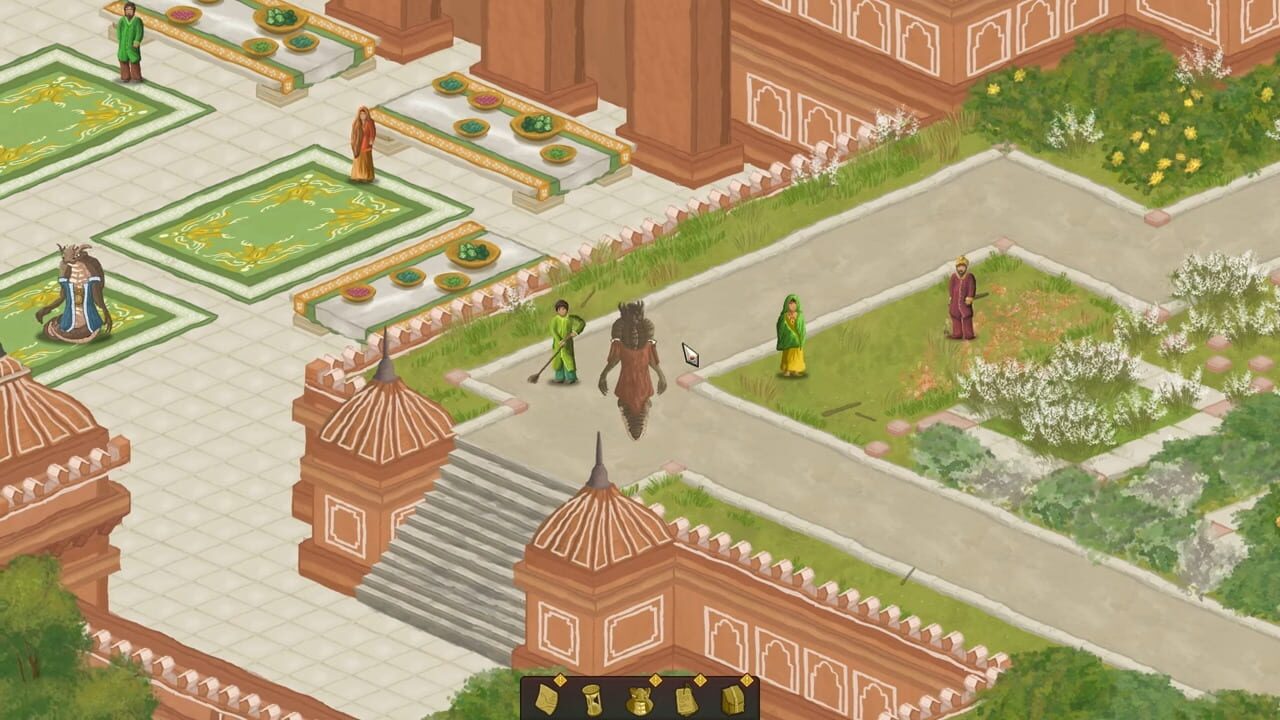Image resolution: width=1280 pixels, height=720 pixels.
Task: Talk to the guard in maroon robe
Action: [x=962, y=298]
